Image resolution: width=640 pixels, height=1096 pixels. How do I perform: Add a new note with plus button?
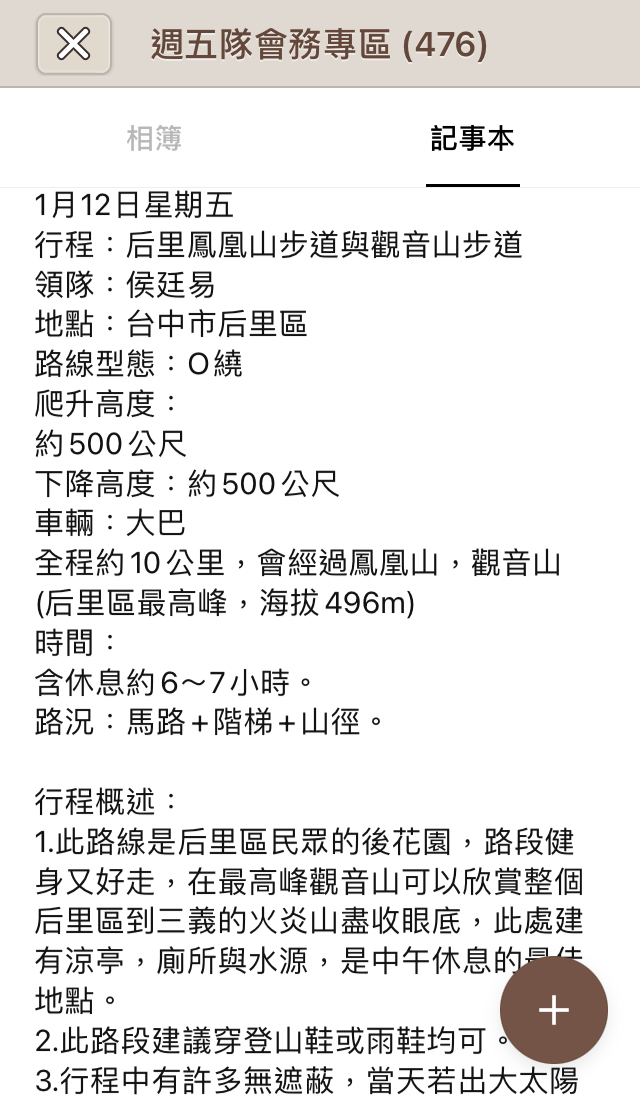tap(553, 1010)
